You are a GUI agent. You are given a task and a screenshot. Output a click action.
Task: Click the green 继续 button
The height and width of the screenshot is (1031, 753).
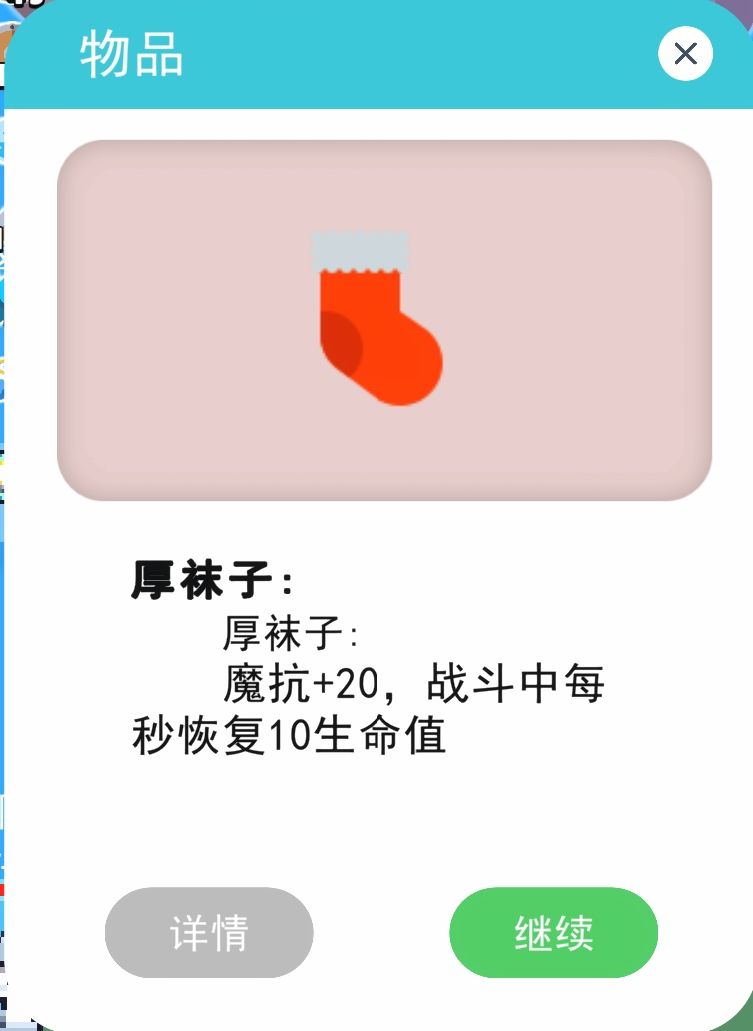[x=553, y=932]
